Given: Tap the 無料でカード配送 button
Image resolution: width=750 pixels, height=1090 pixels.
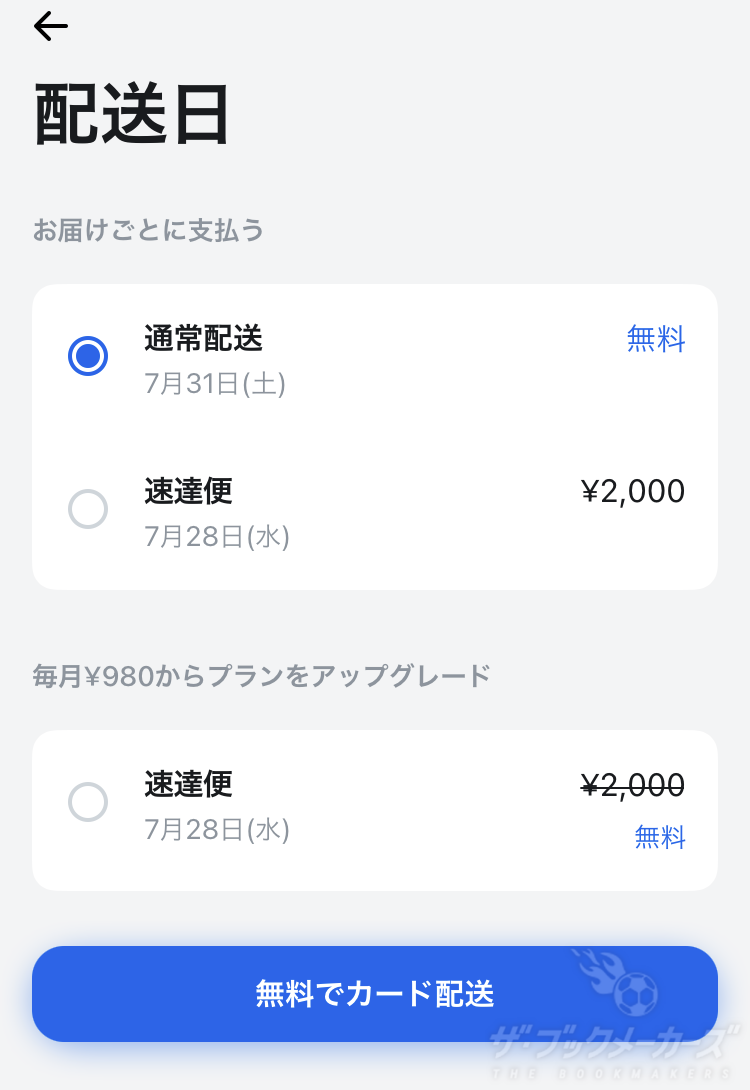Looking at the screenshot, I should (375, 993).
